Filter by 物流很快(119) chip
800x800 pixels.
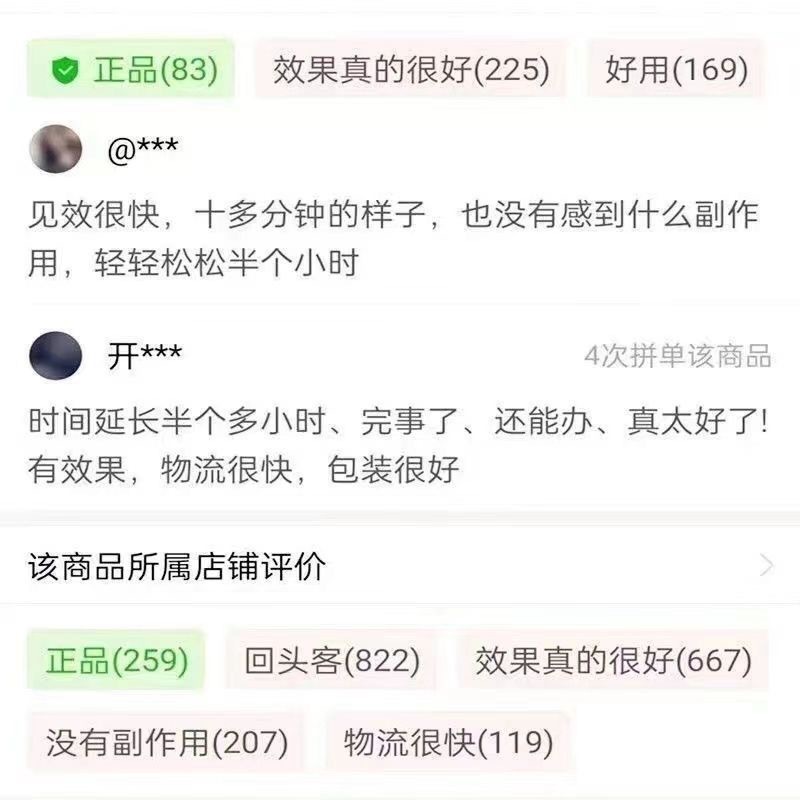(448, 742)
